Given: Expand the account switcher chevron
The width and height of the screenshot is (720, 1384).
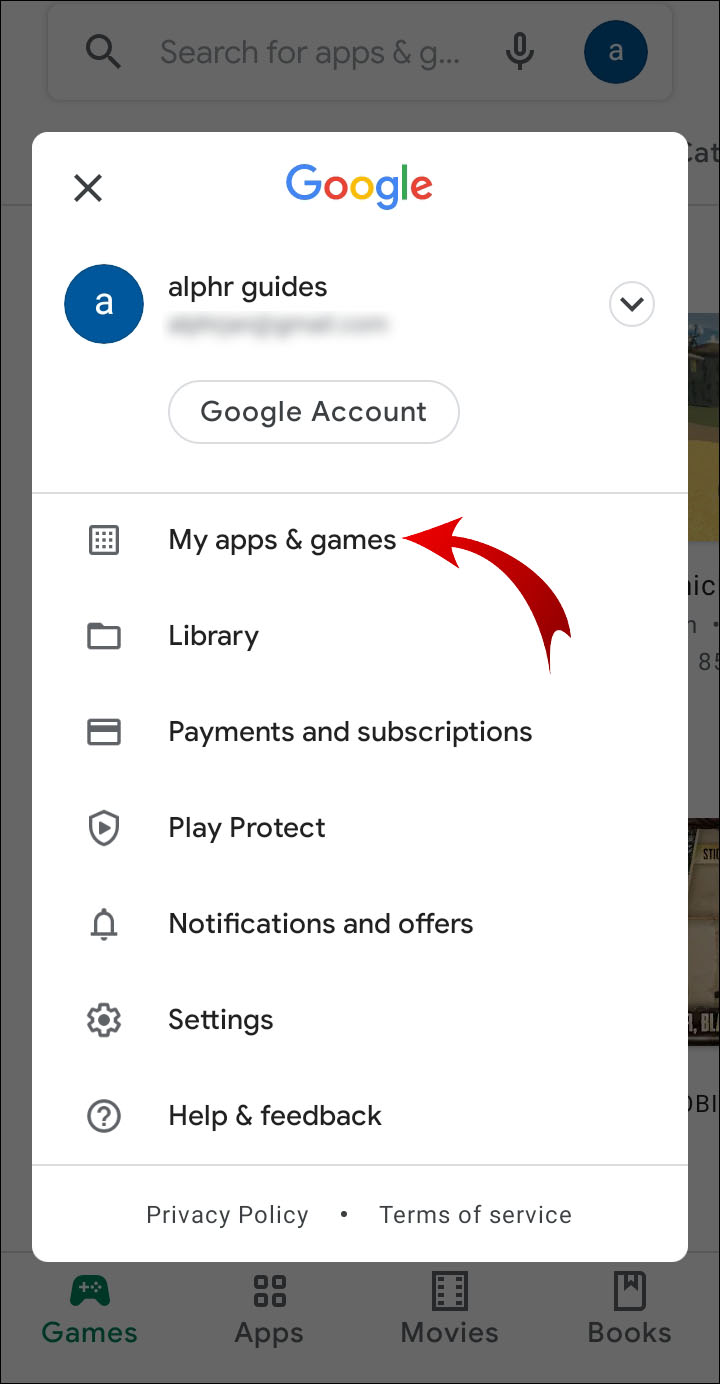Looking at the screenshot, I should click(632, 304).
